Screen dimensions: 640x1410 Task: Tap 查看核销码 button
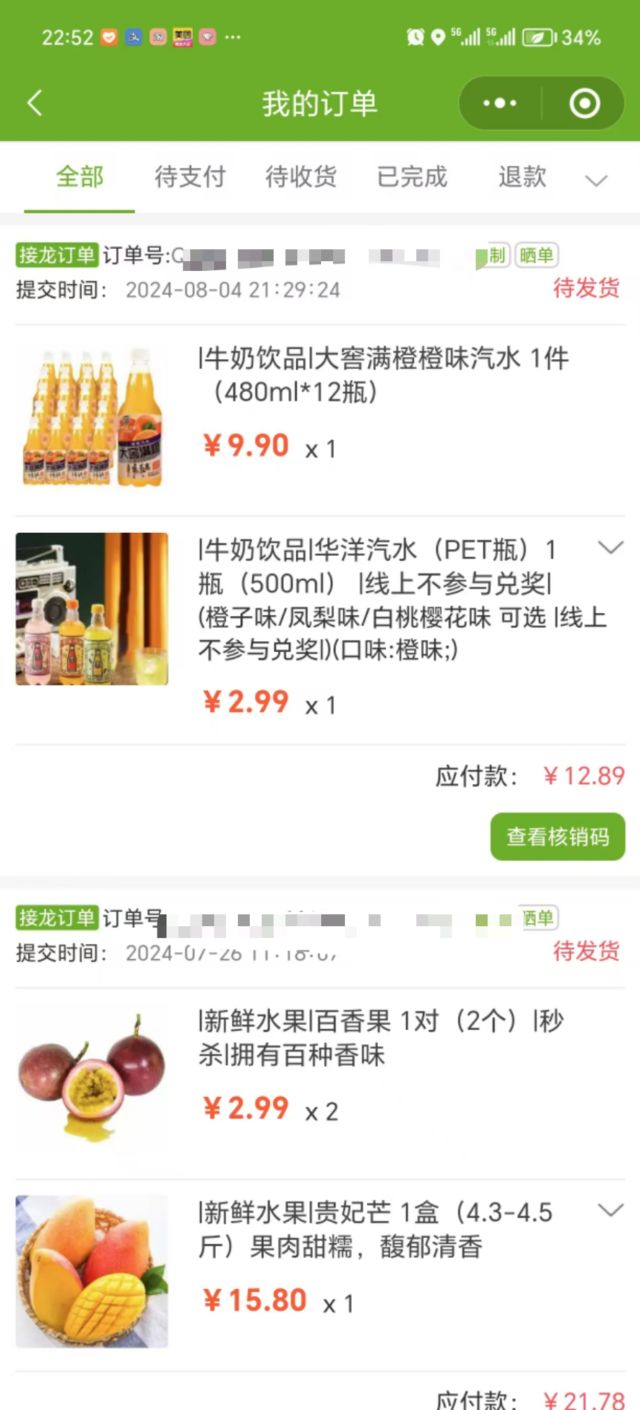[557, 836]
